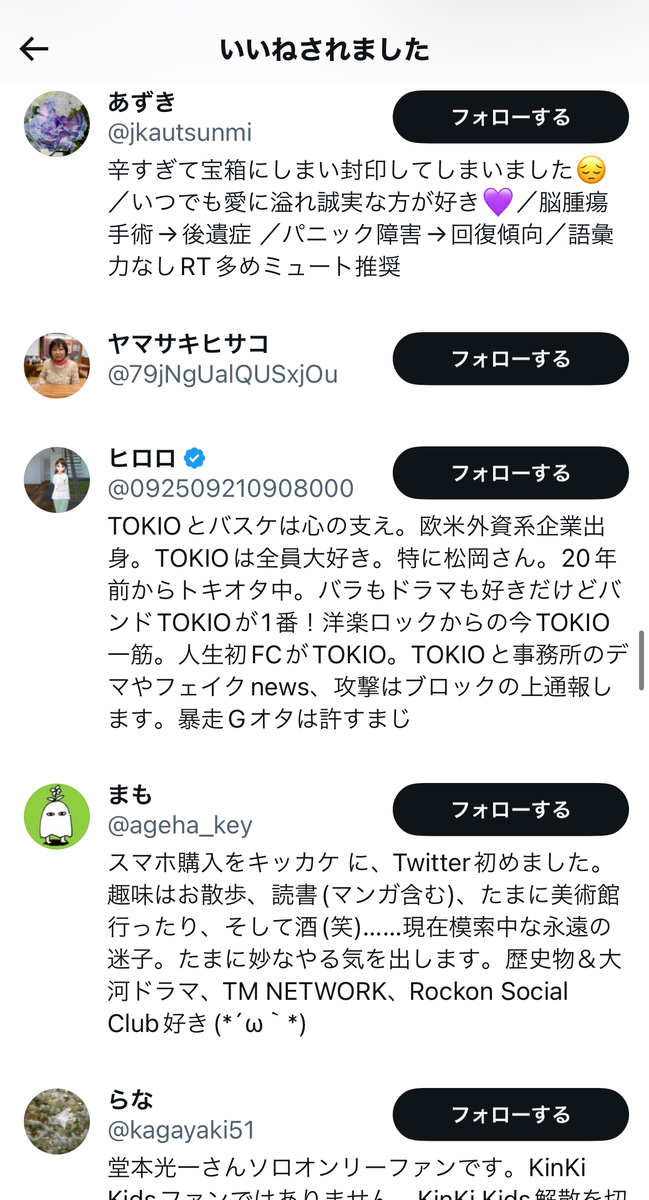View まも's profile via the avatar
Screen dimensions: 649x1200
(x=57, y=816)
